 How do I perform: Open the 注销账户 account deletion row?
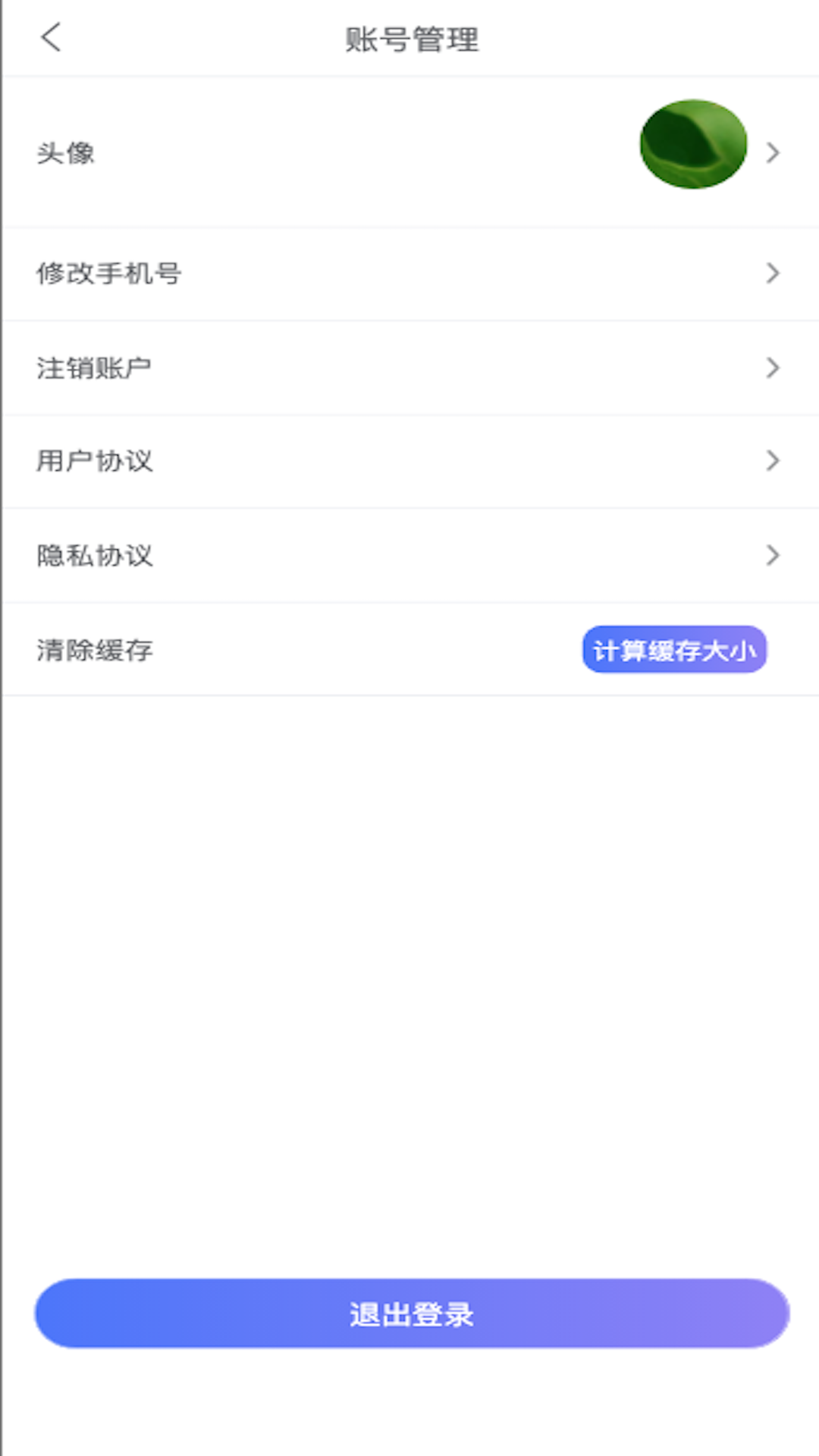click(x=409, y=369)
